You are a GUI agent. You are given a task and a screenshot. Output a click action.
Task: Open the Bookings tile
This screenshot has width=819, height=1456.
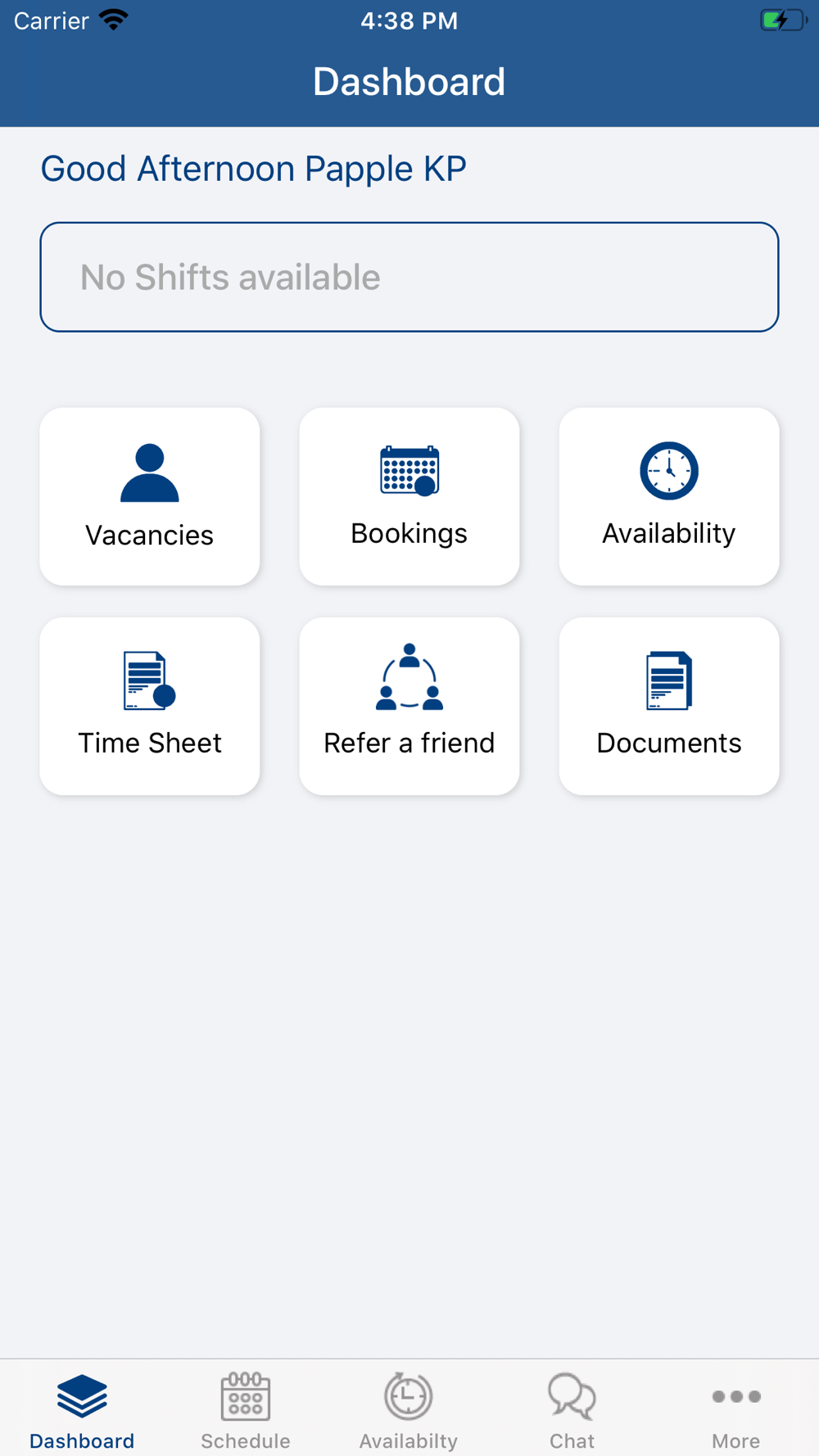409,496
